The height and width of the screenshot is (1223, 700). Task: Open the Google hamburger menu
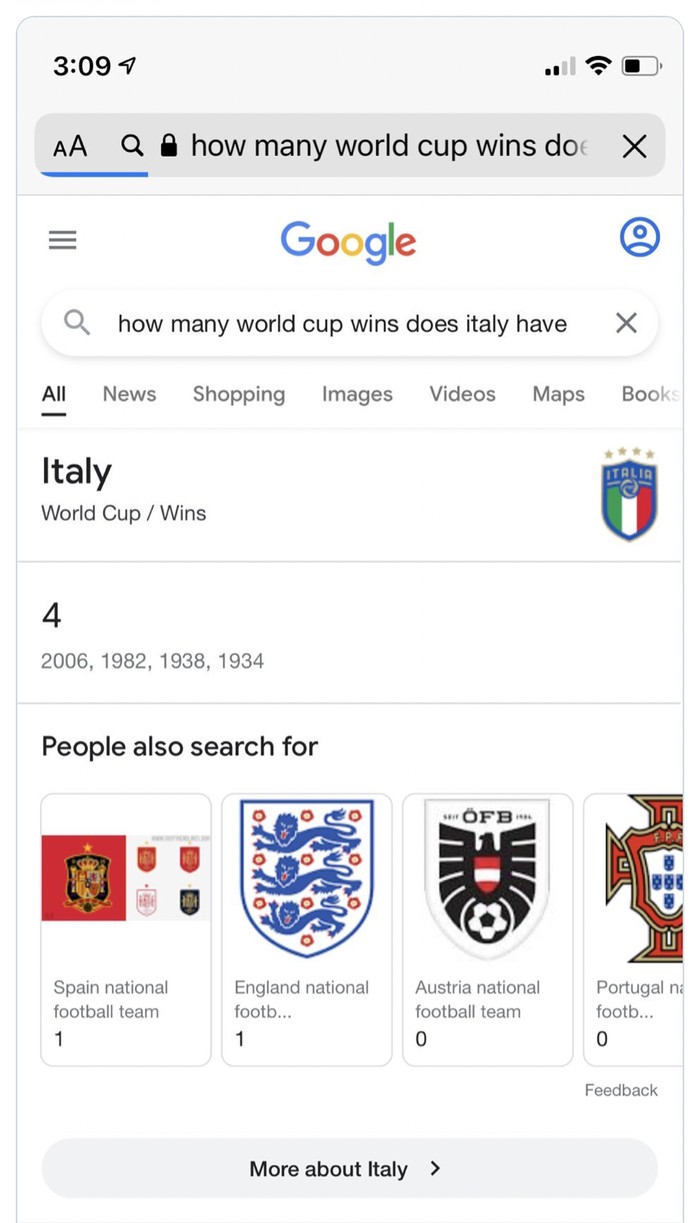pyautogui.click(x=63, y=240)
